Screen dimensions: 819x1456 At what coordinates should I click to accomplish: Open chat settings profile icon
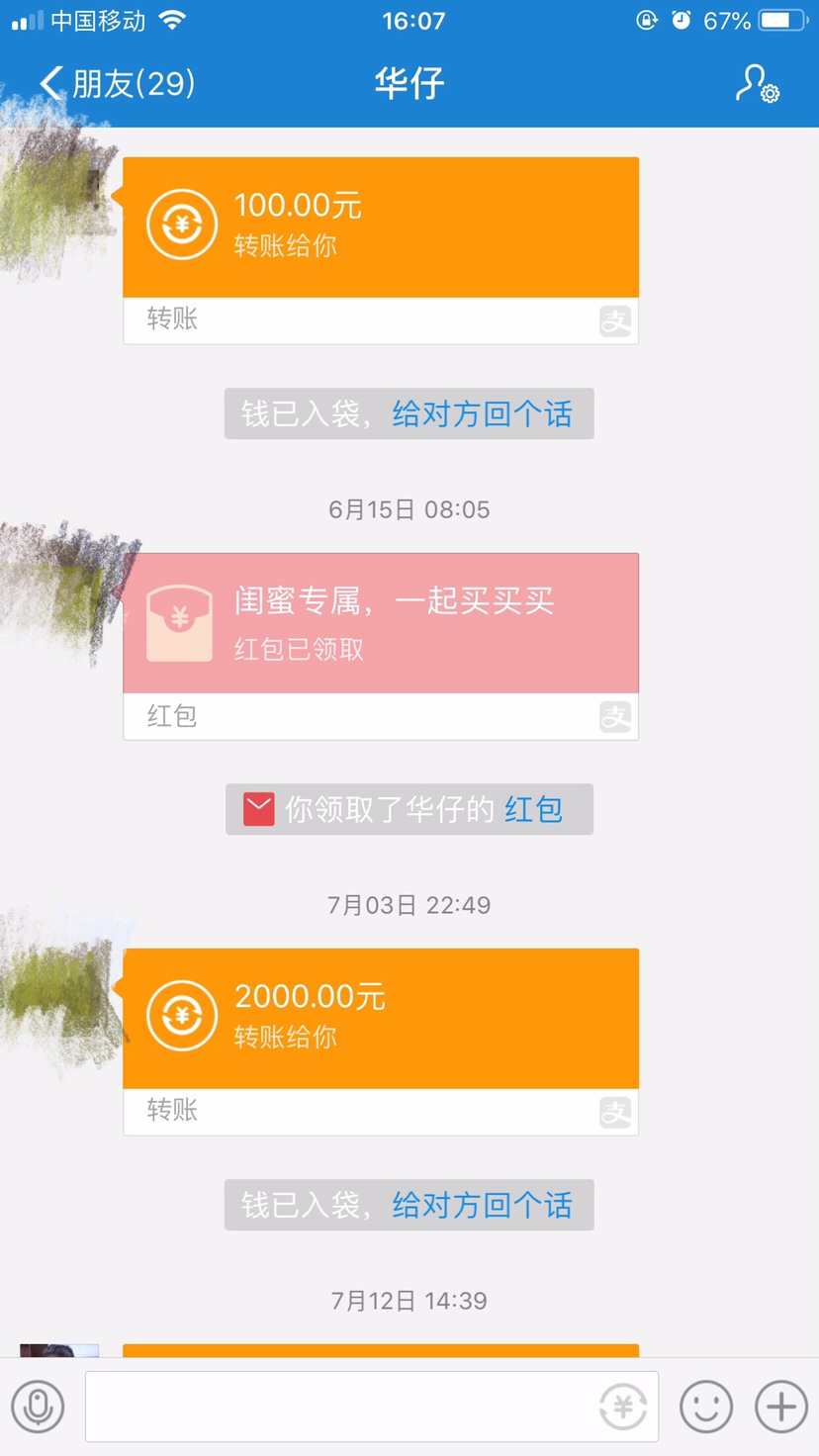pos(757,84)
